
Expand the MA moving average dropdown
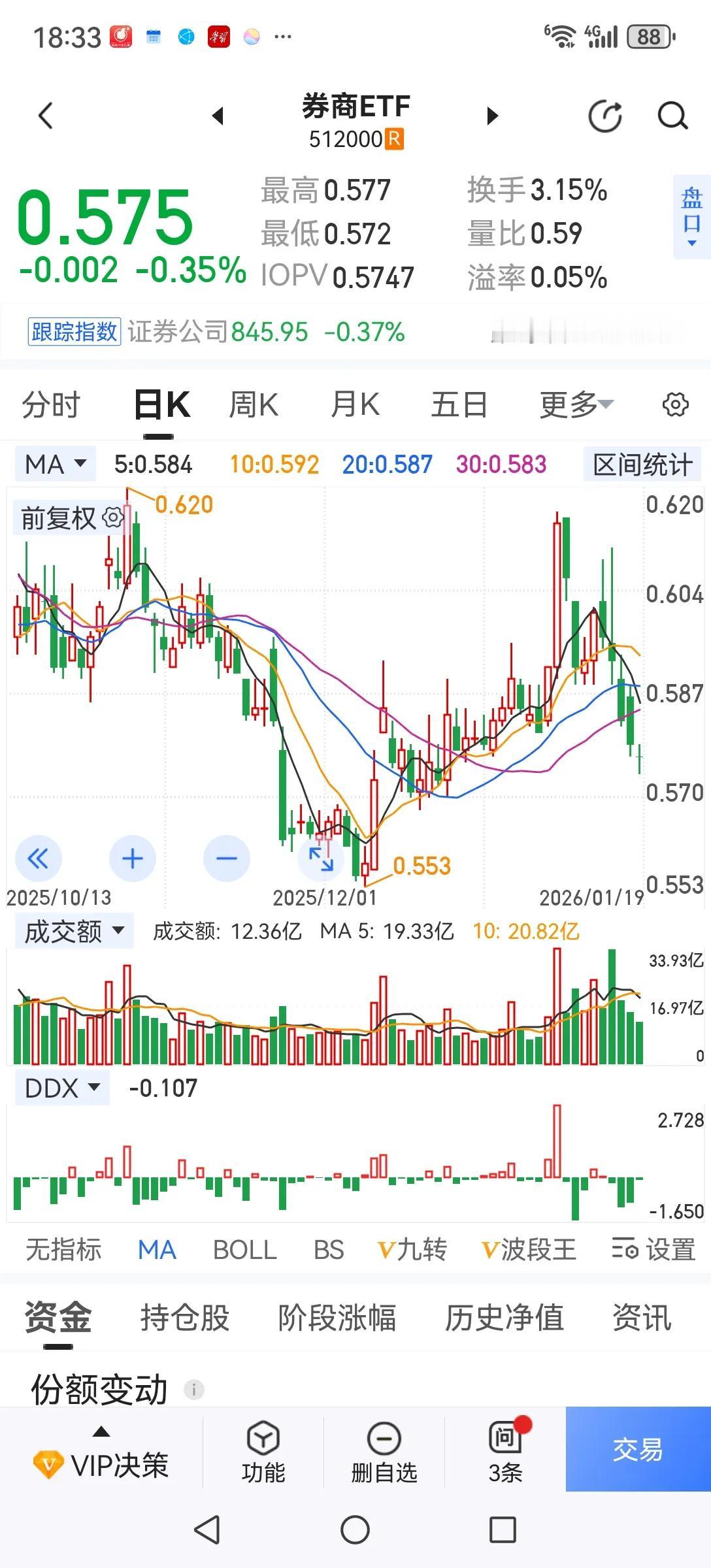click(54, 464)
